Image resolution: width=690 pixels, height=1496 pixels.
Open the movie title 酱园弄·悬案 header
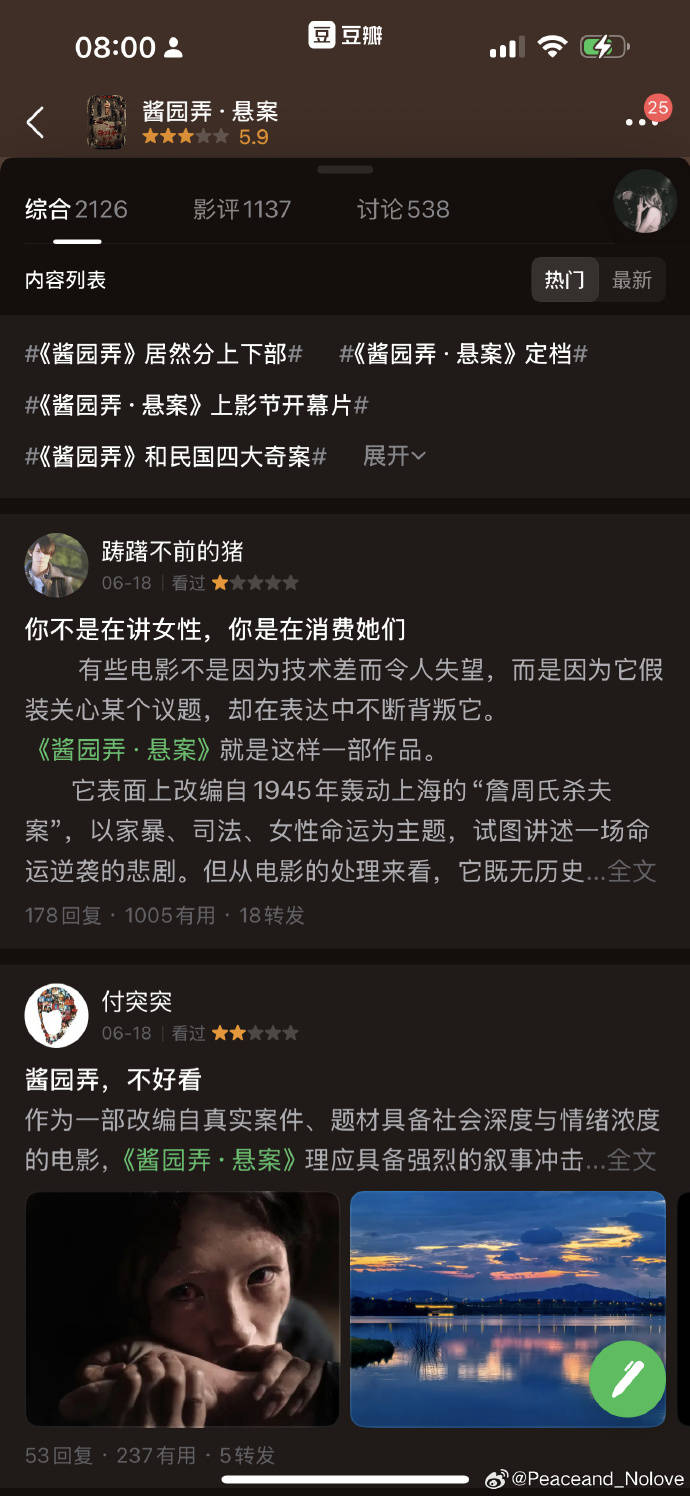[210, 112]
